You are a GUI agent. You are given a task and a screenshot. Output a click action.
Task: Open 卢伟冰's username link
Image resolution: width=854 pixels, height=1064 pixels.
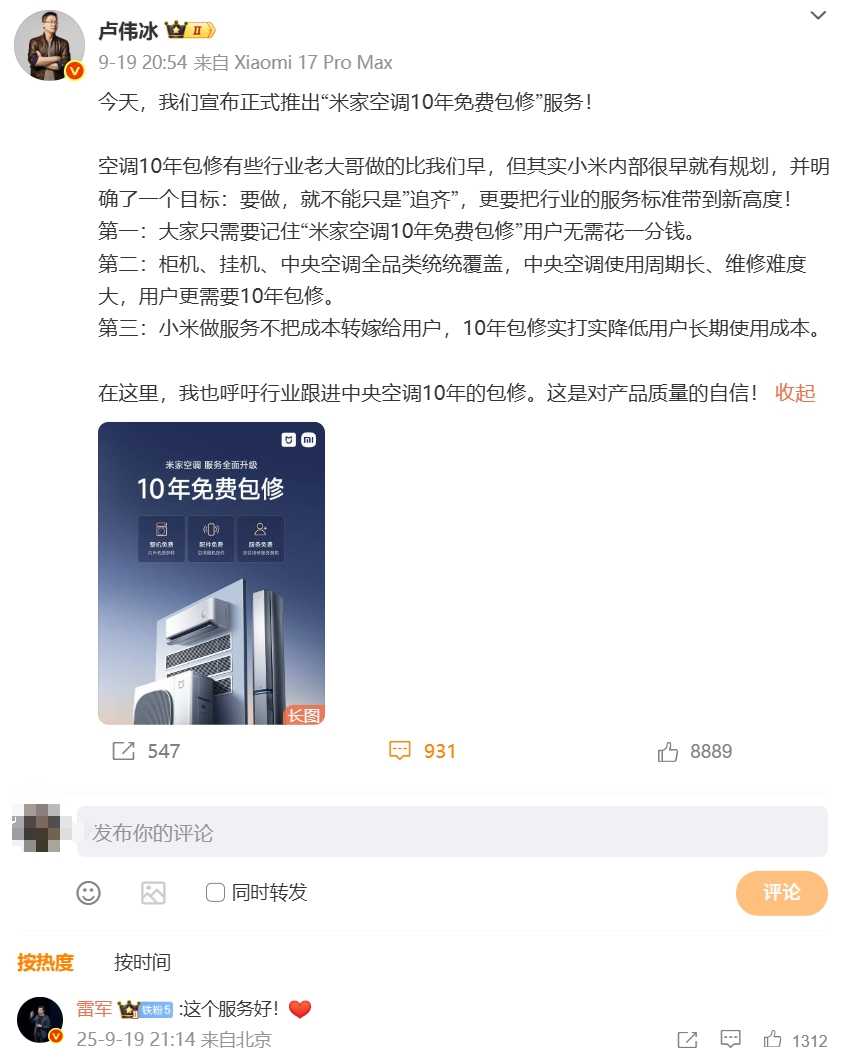click(x=126, y=30)
